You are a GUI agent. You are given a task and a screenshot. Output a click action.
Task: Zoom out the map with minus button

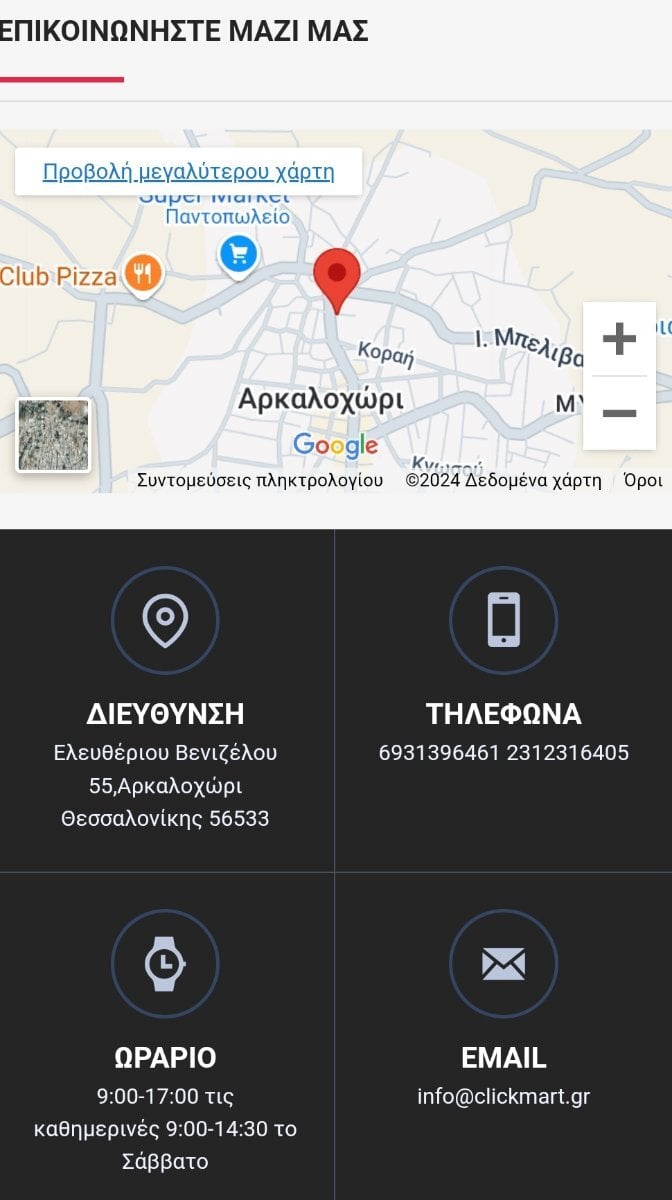tap(619, 413)
